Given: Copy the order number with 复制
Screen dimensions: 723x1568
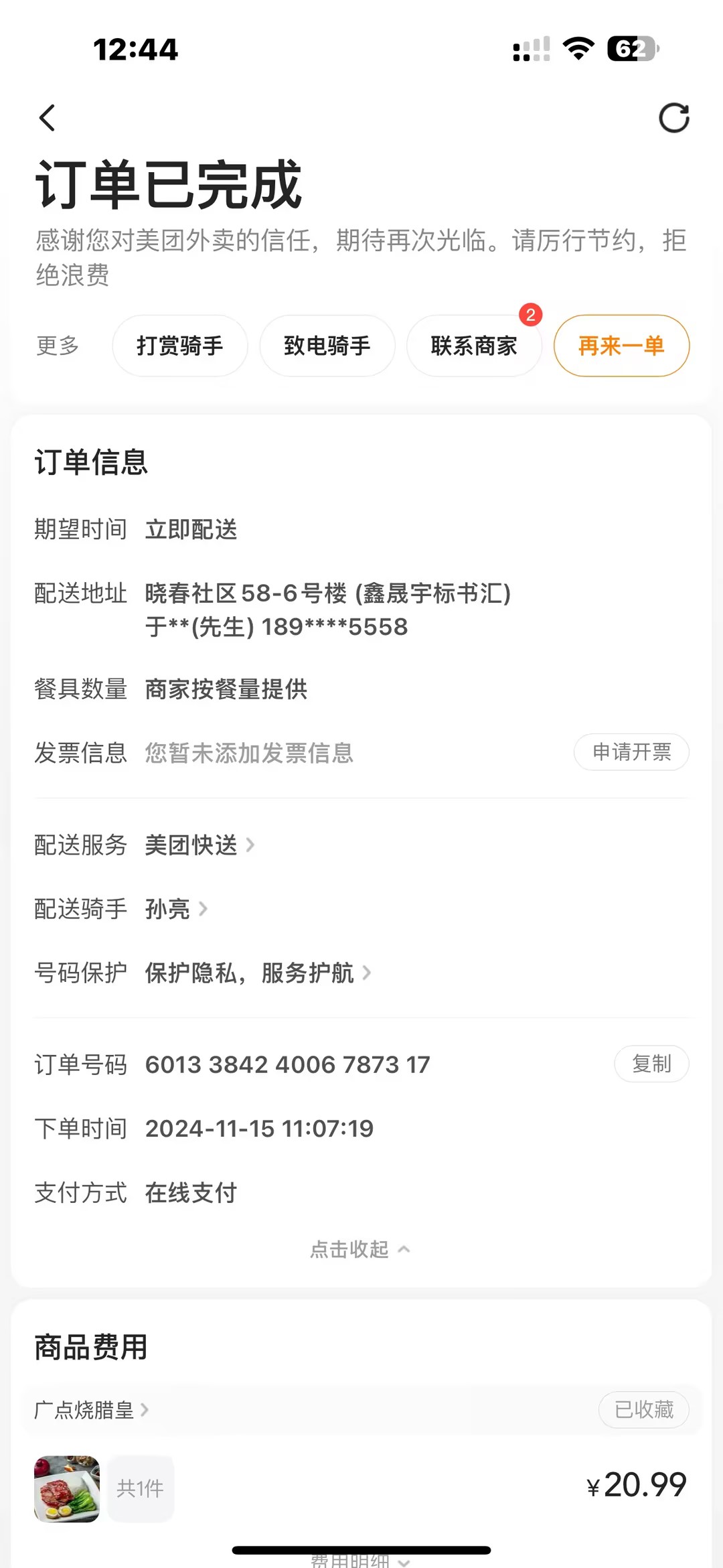Looking at the screenshot, I should click(651, 1064).
